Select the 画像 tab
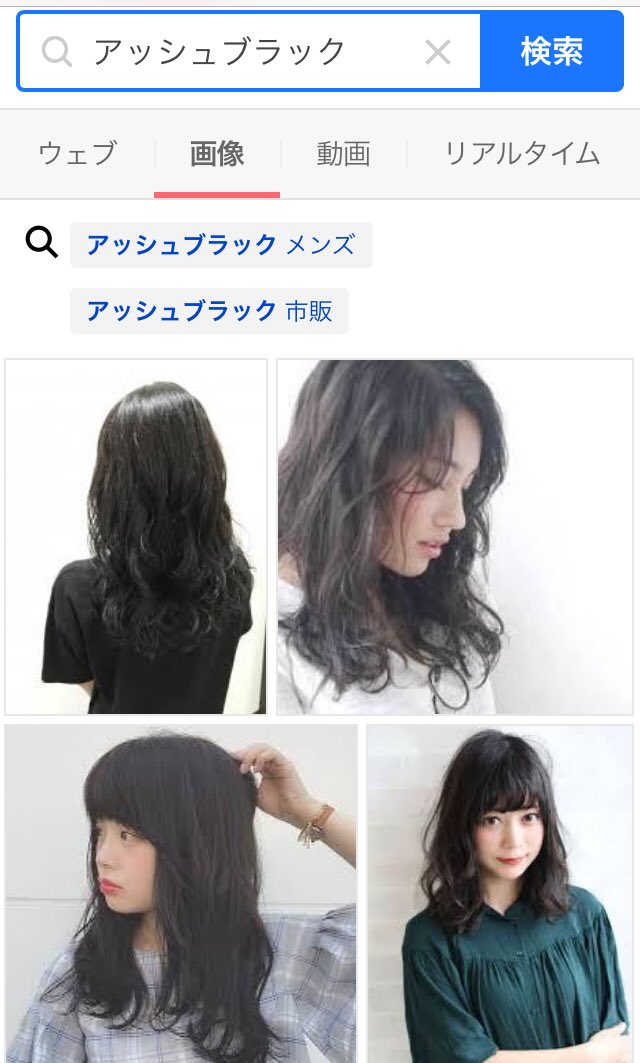640x1063 pixels. pos(217,154)
